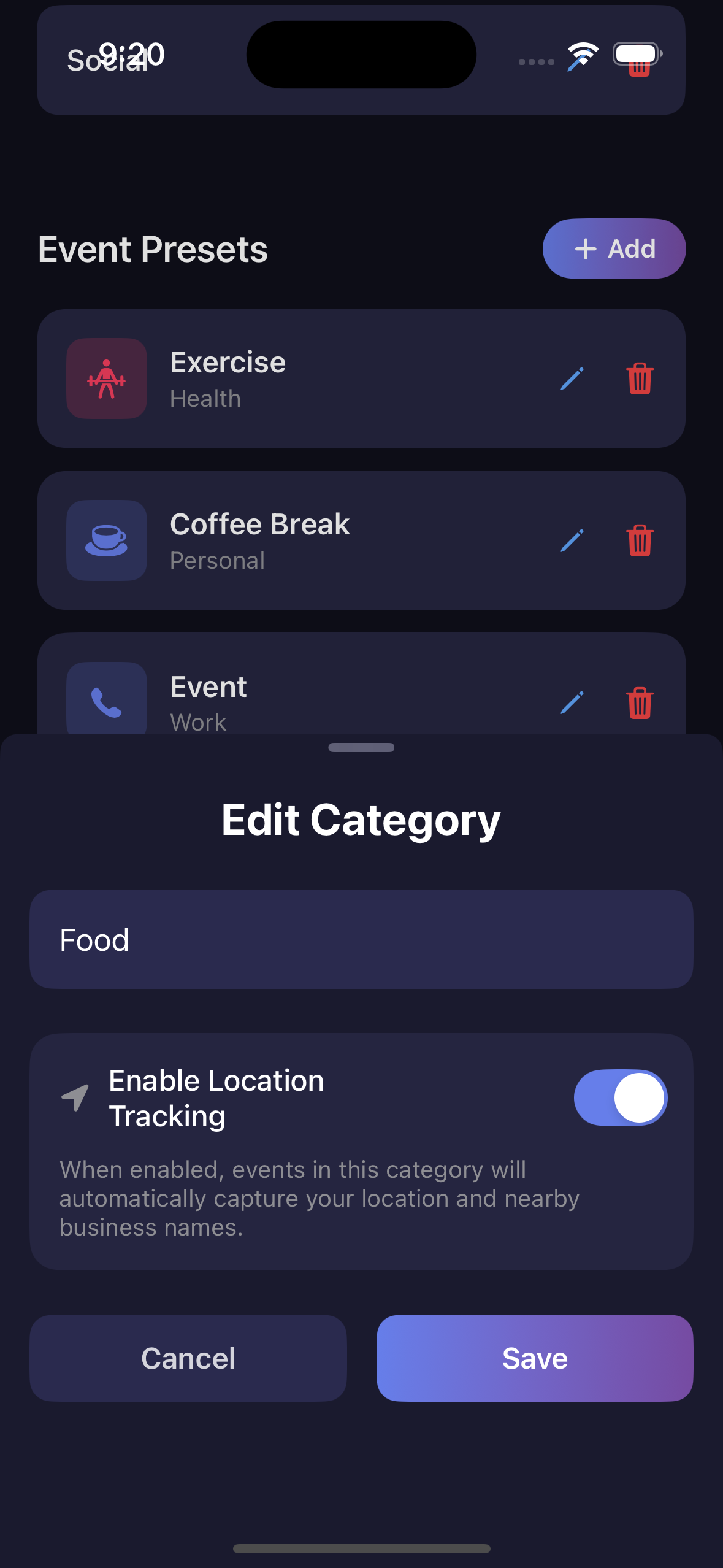The height and width of the screenshot is (1568, 723).
Task: Delete the Exercise preset via trash icon
Action: tap(640, 379)
